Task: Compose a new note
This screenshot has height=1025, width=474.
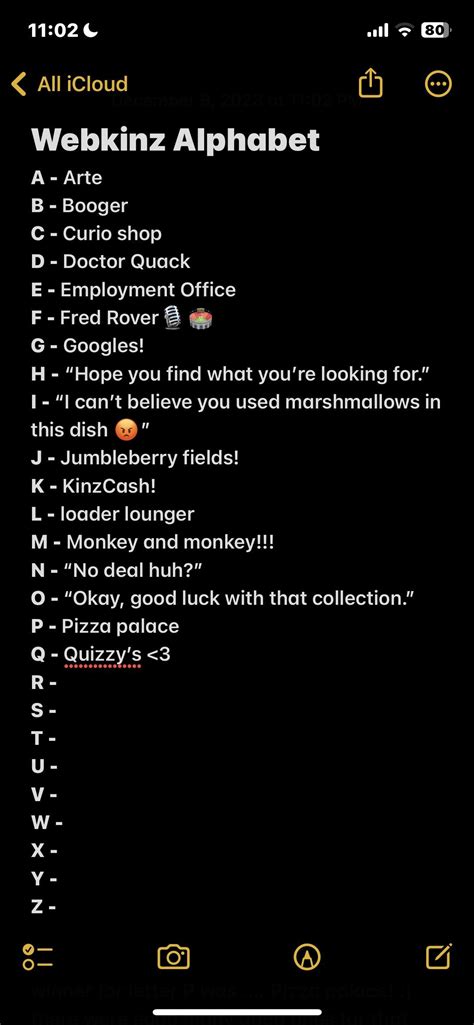Action: click(x=439, y=956)
